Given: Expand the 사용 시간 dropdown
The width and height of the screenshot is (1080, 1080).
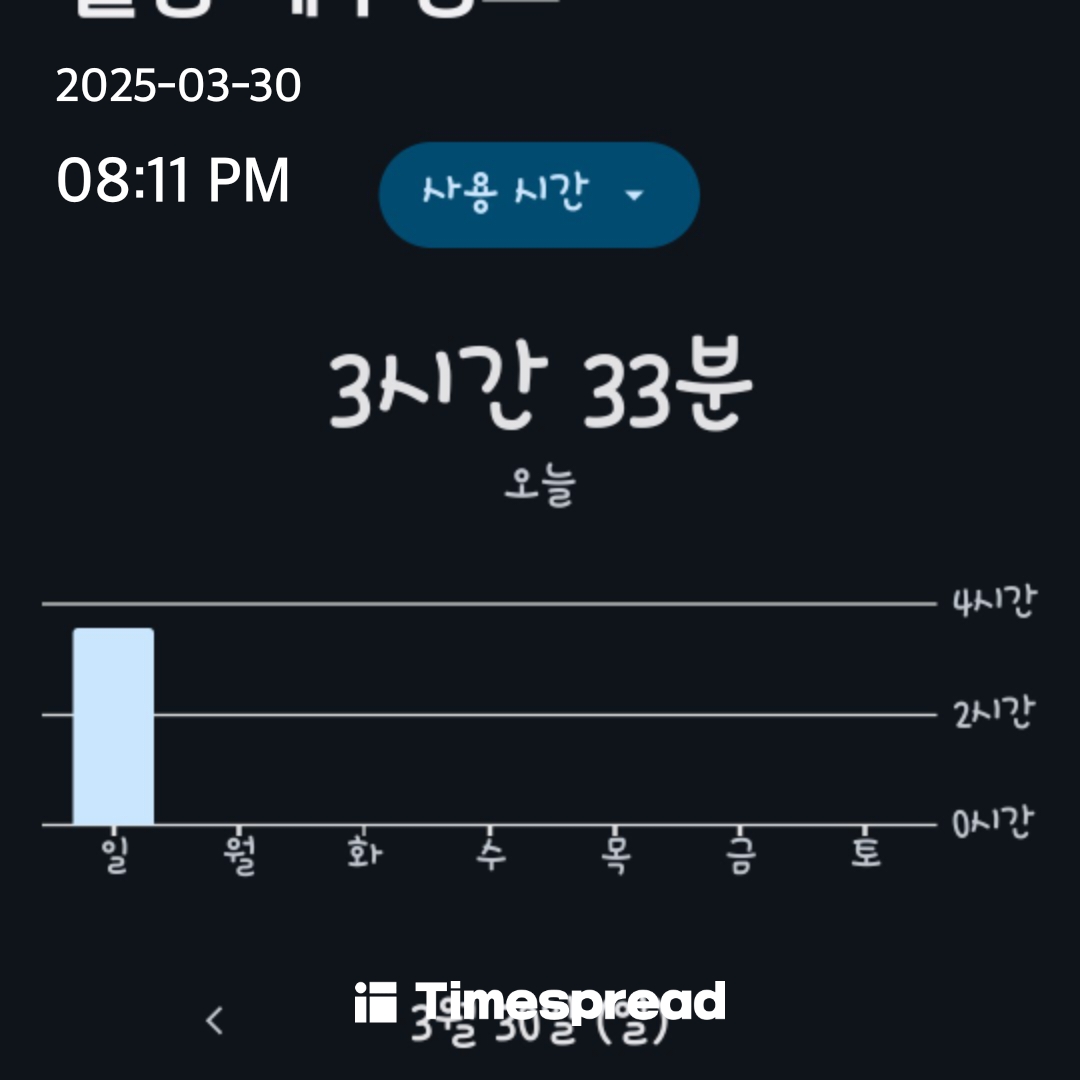Looking at the screenshot, I should pos(538,194).
